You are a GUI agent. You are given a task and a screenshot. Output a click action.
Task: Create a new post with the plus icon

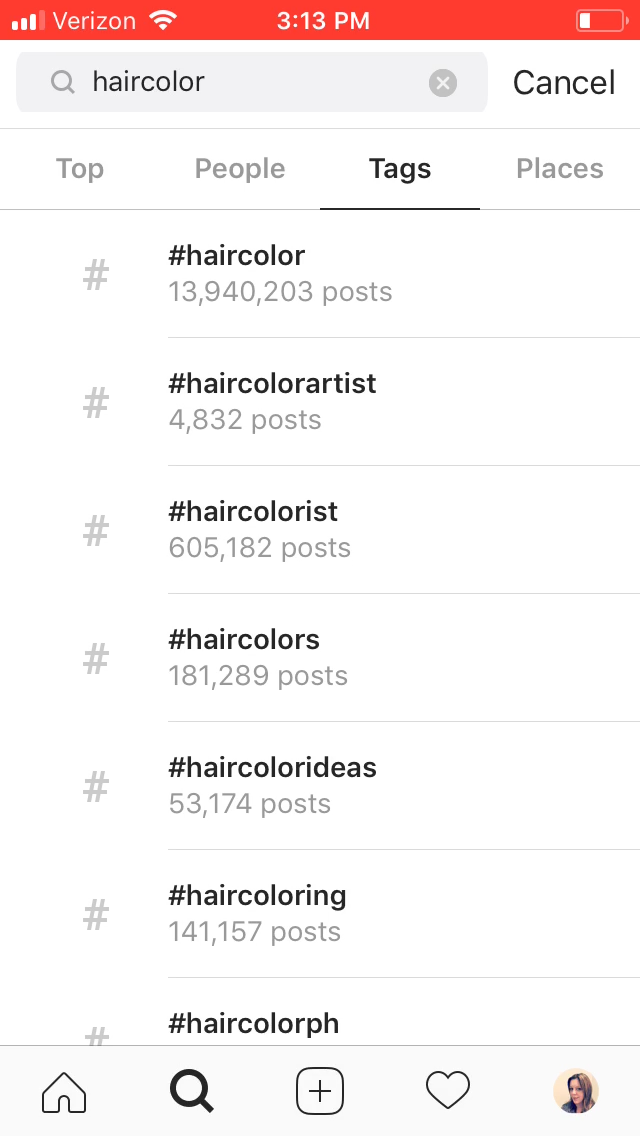point(320,1091)
